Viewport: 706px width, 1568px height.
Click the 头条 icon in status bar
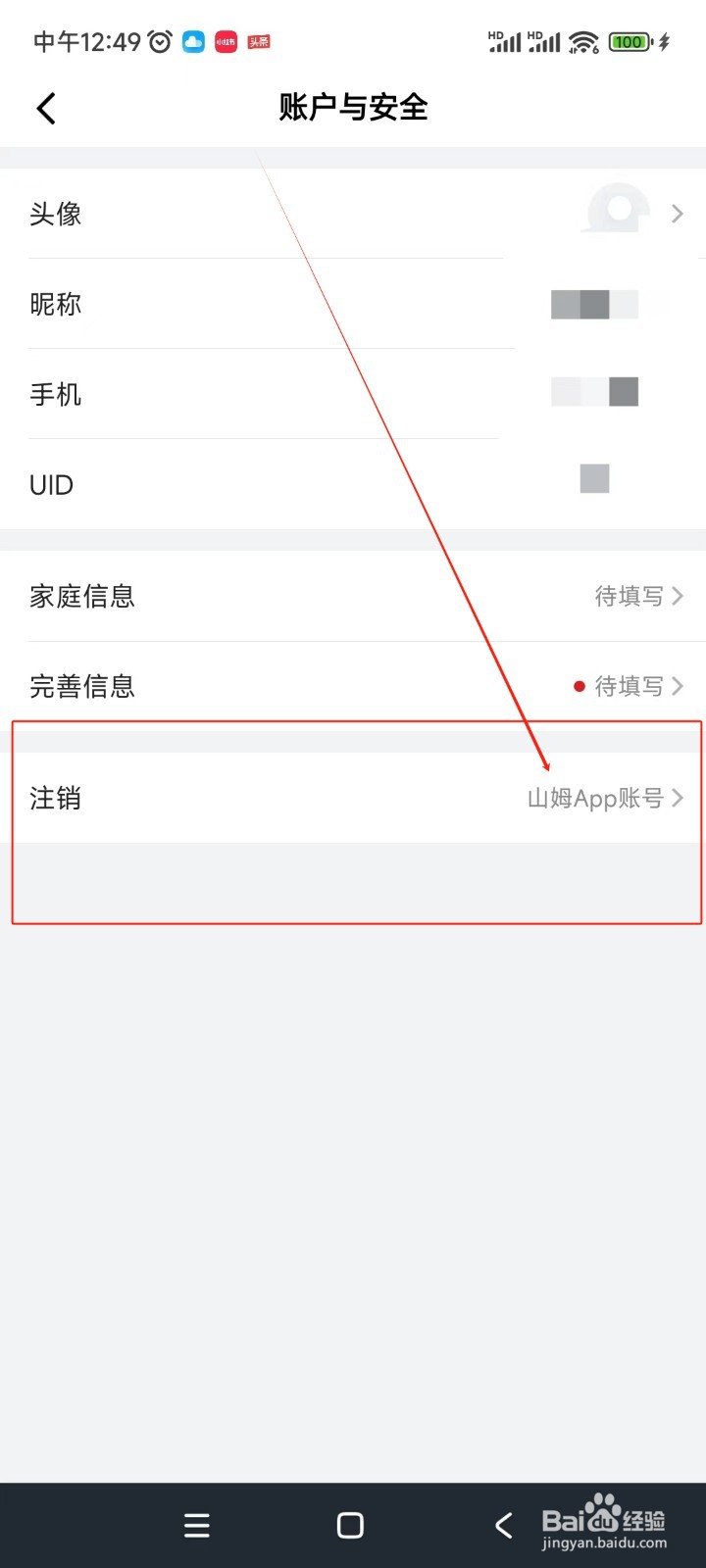[257, 40]
